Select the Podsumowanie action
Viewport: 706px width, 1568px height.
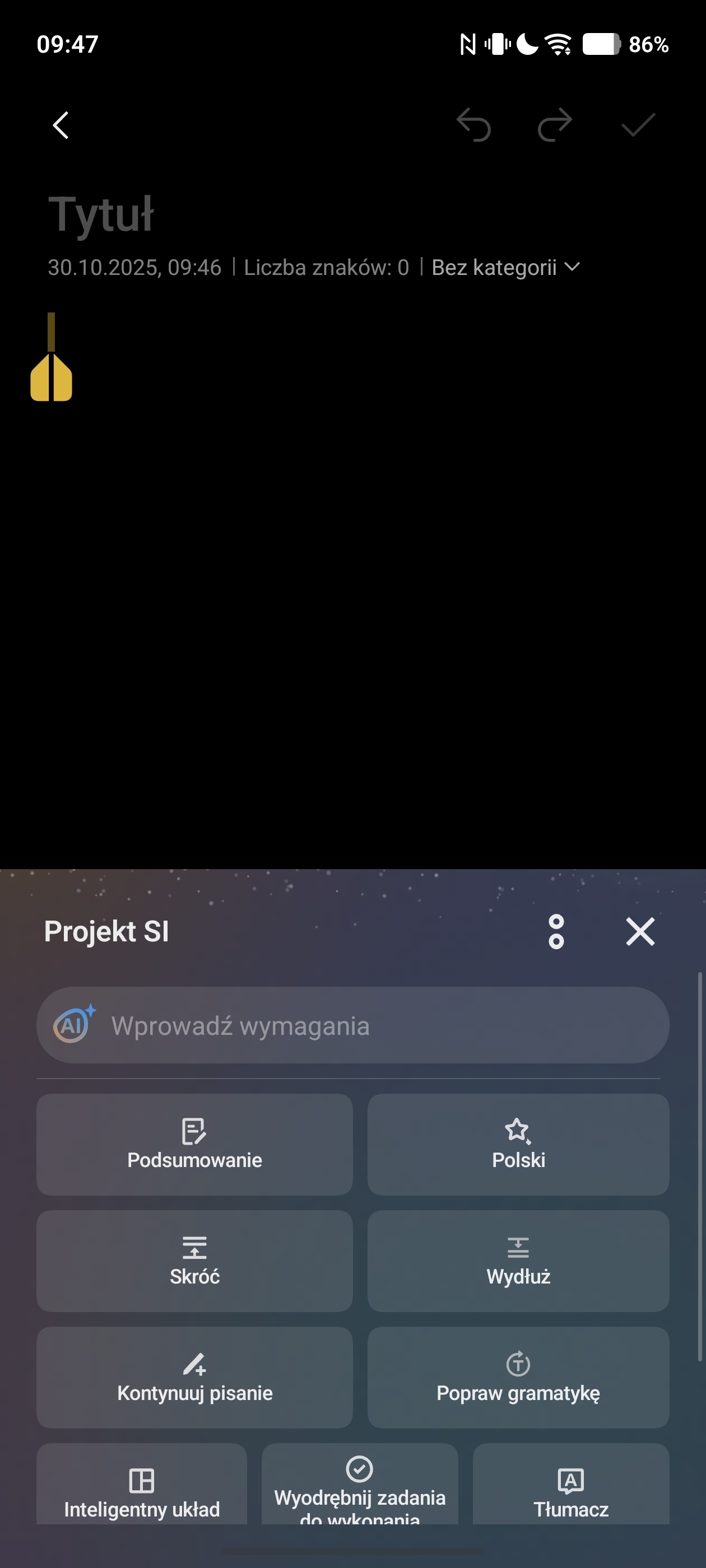pyautogui.click(x=194, y=1144)
